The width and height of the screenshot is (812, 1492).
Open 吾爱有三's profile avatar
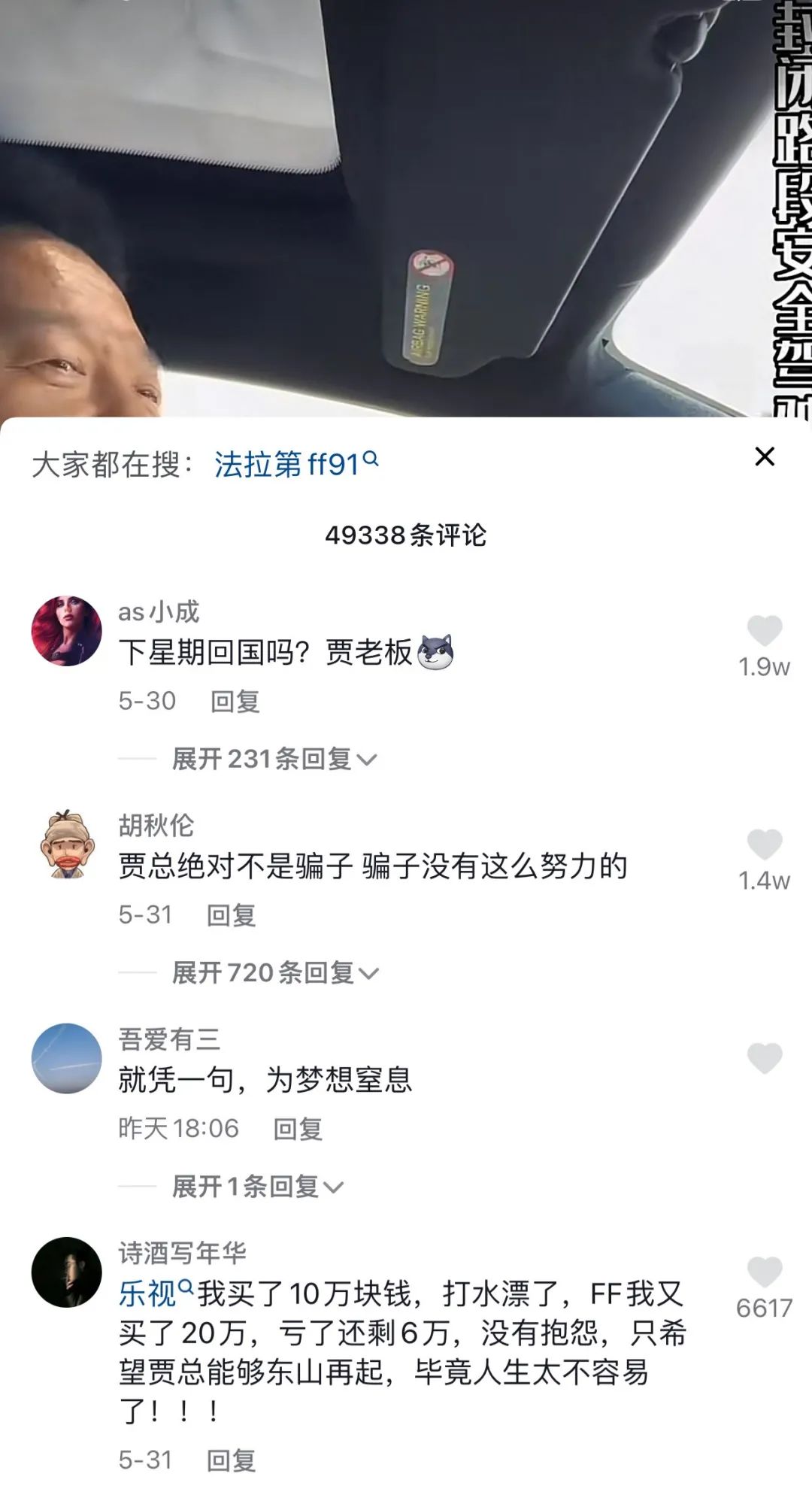point(66,1058)
